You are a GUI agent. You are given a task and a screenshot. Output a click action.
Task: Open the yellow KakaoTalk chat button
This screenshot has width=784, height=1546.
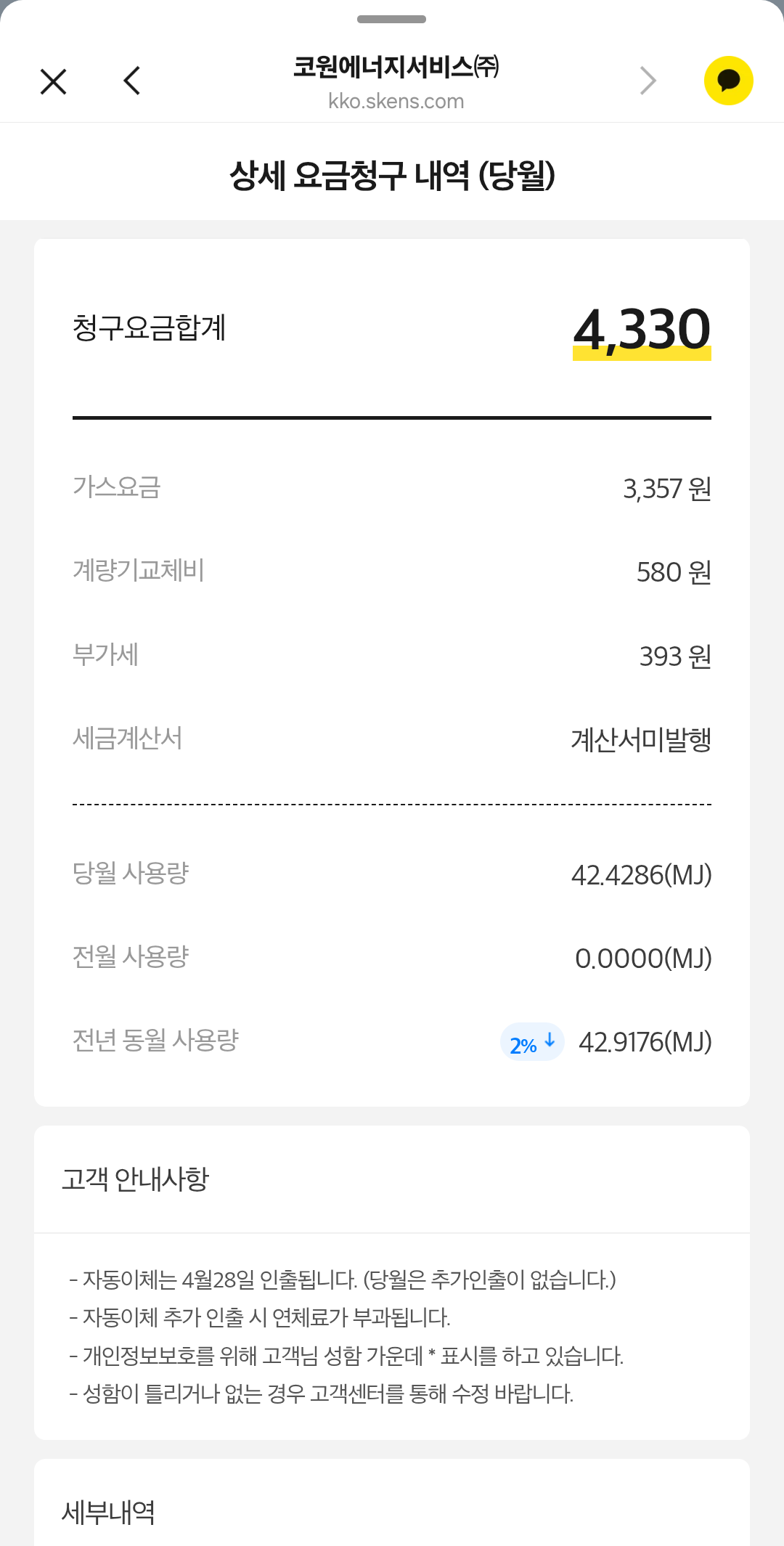(x=728, y=81)
